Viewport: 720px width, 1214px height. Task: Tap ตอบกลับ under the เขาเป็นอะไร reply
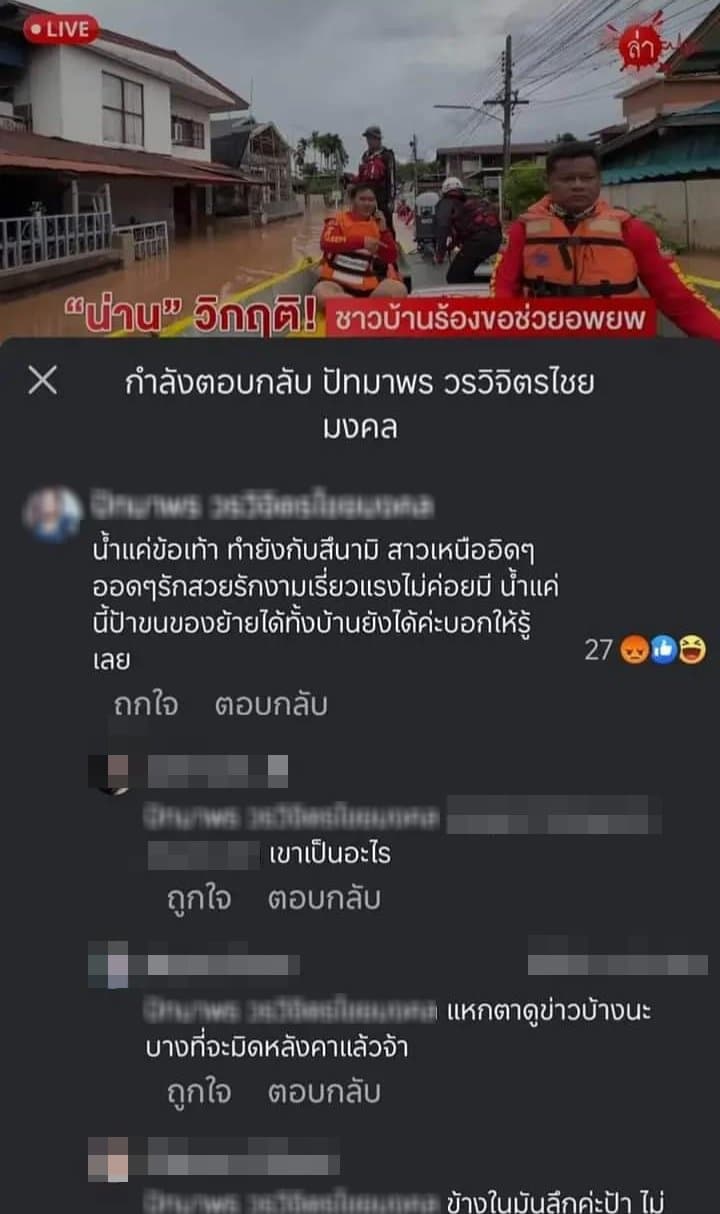pos(324,898)
